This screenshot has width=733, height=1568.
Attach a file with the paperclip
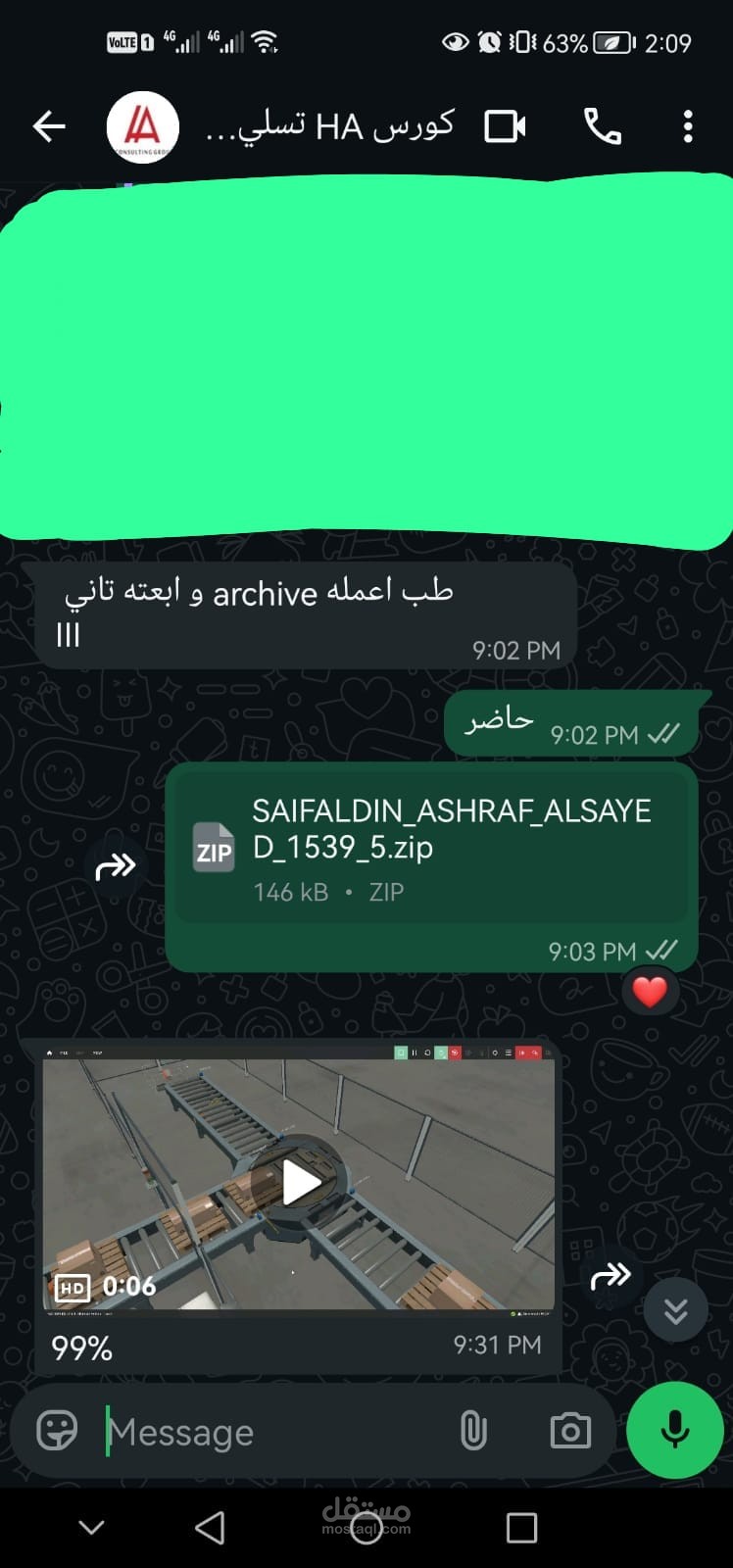pyautogui.click(x=473, y=1431)
